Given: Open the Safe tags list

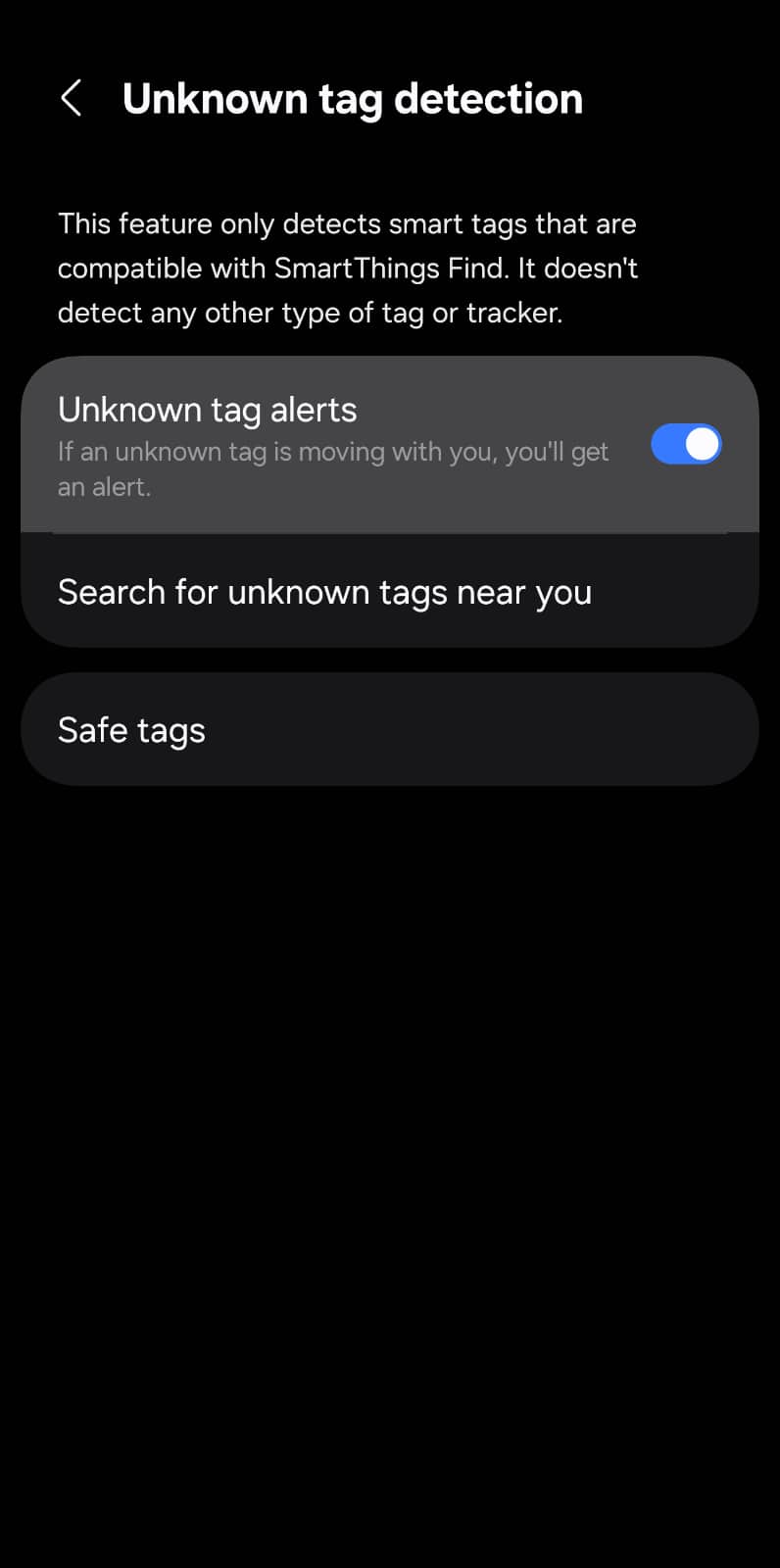Looking at the screenshot, I should pos(390,729).
